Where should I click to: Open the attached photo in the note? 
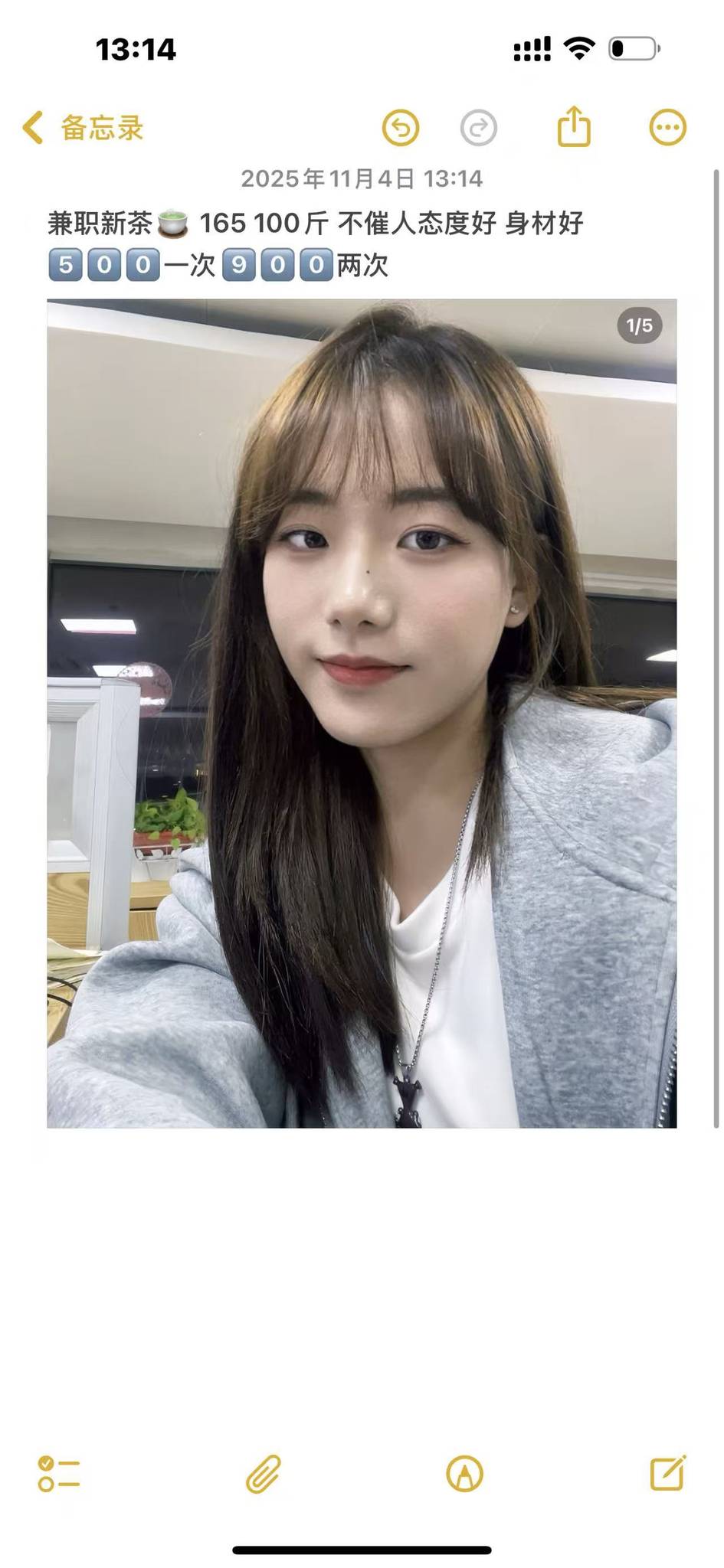pyautogui.click(x=362, y=713)
